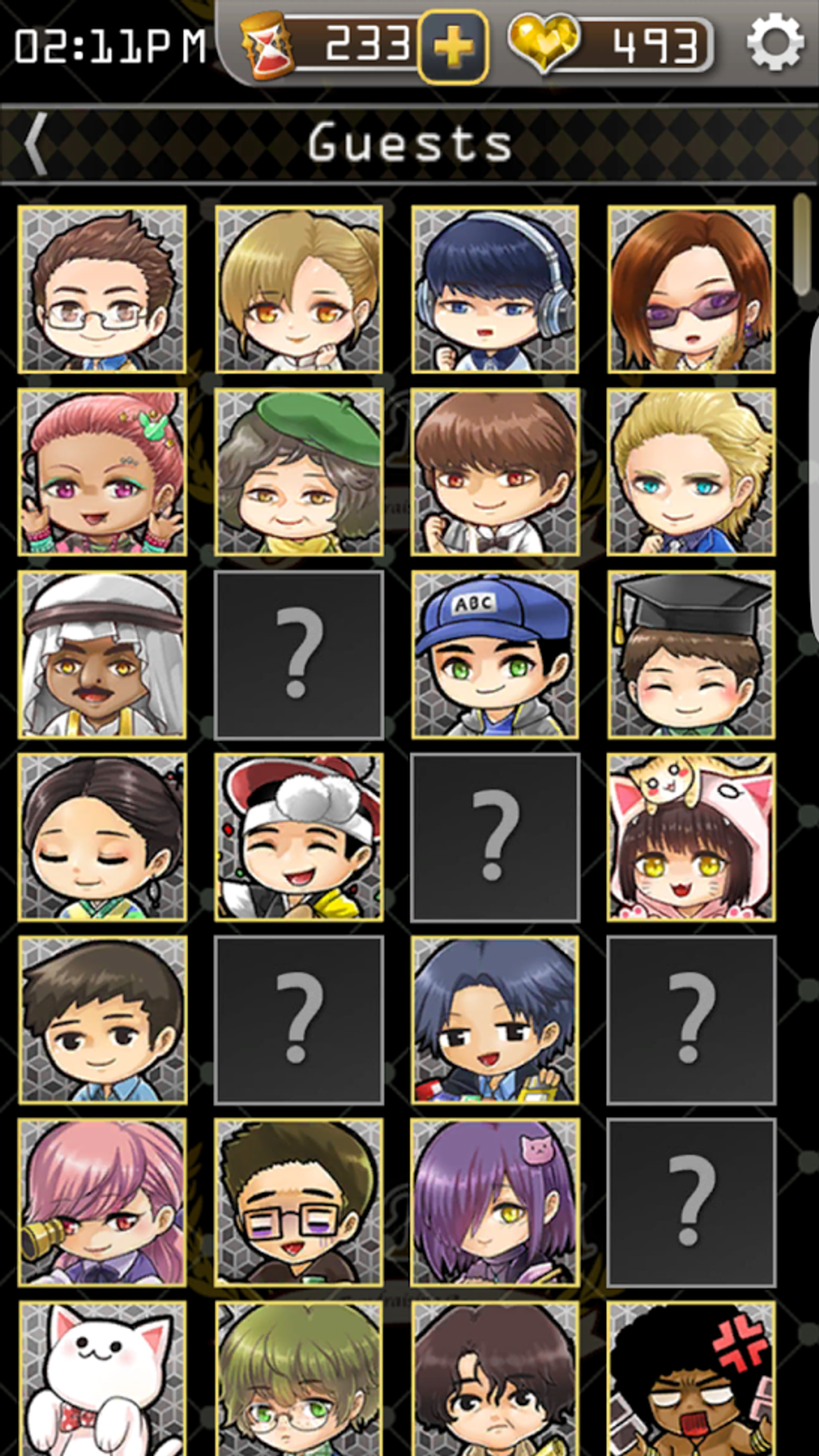Open guest with bow tie and red eyes
The width and height of the screenshot is (819, 1456).
pos(495,472)
